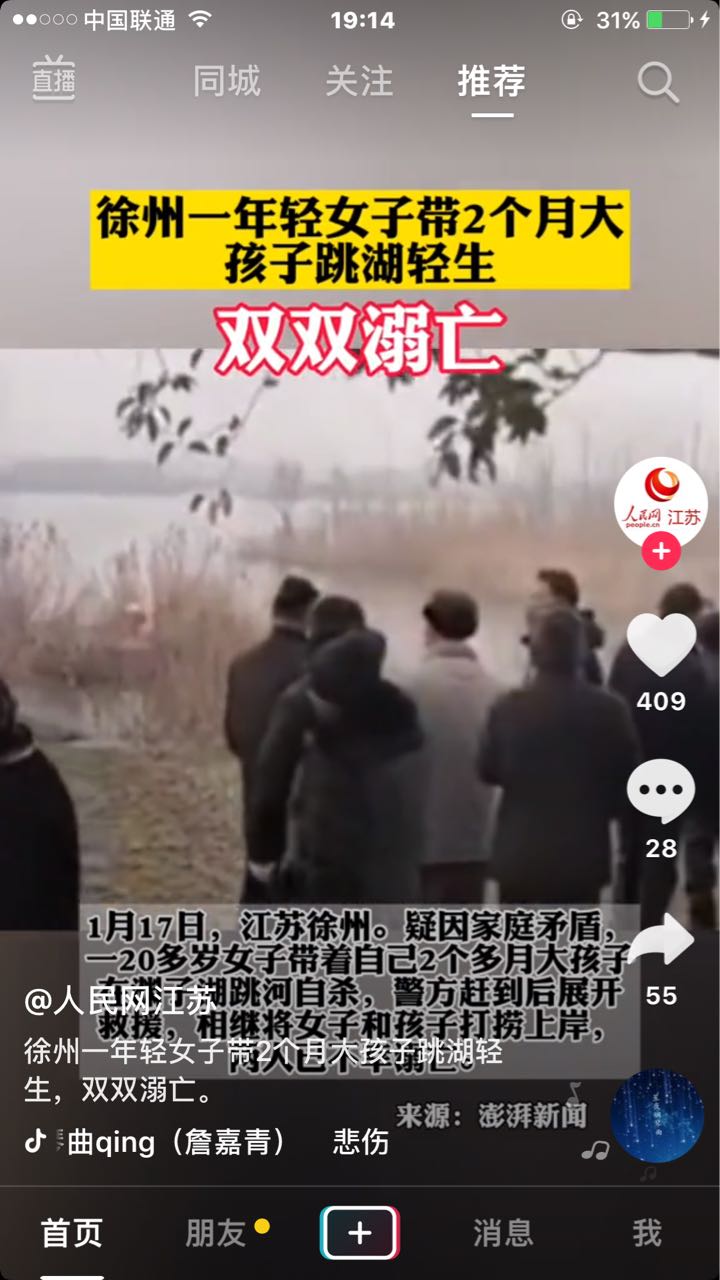Like this video with the heart icon

point(661,645)
